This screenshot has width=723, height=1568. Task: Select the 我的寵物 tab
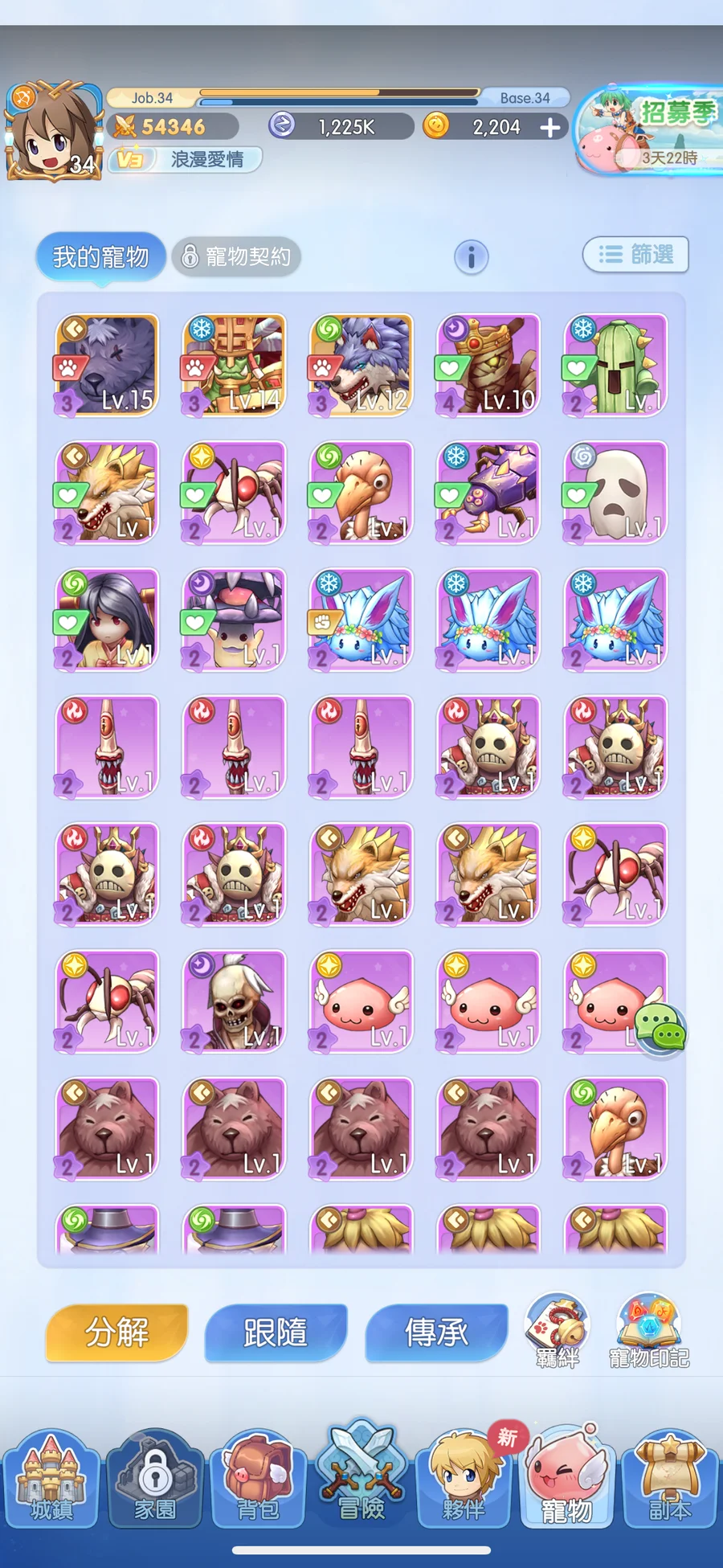coord(100,256)
